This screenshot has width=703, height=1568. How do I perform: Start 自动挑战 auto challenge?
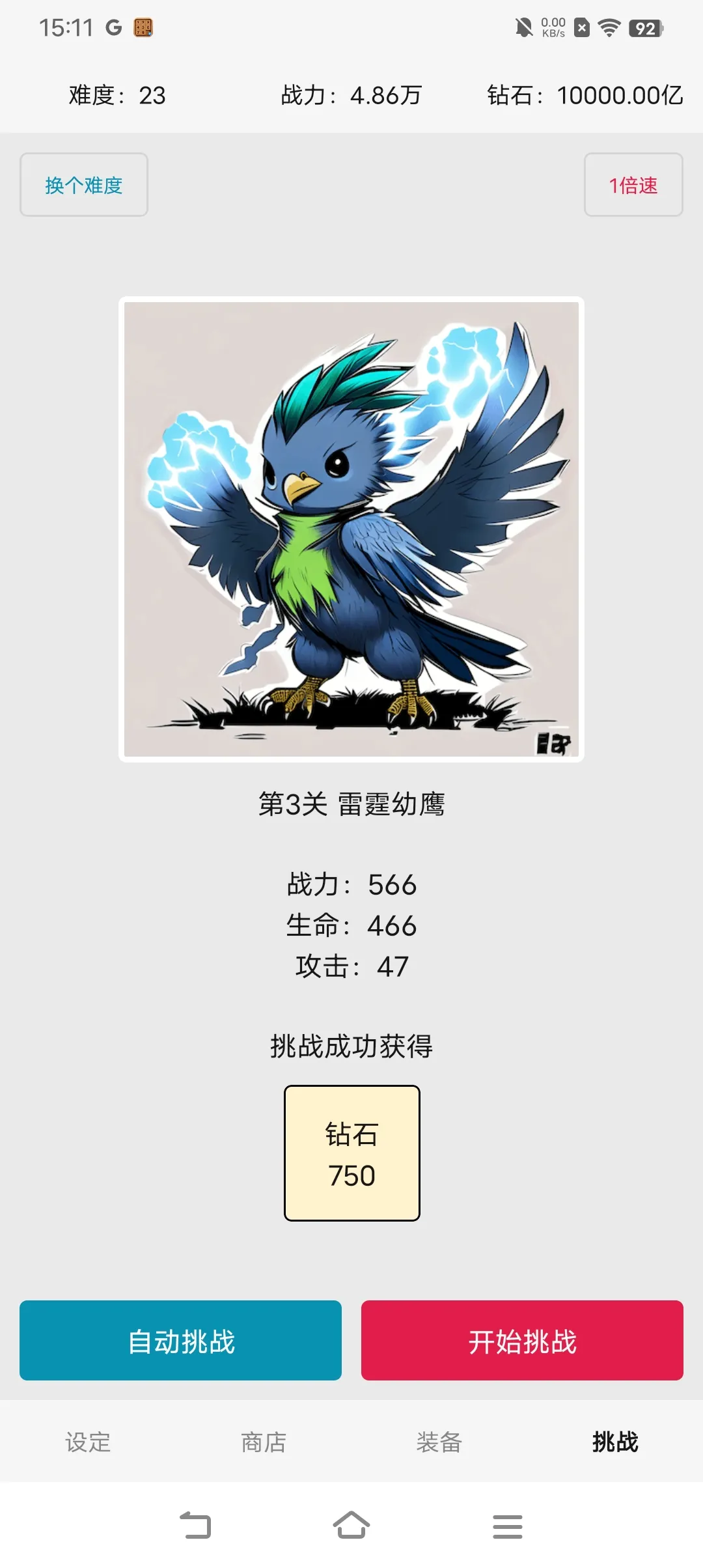point(180,1341)
